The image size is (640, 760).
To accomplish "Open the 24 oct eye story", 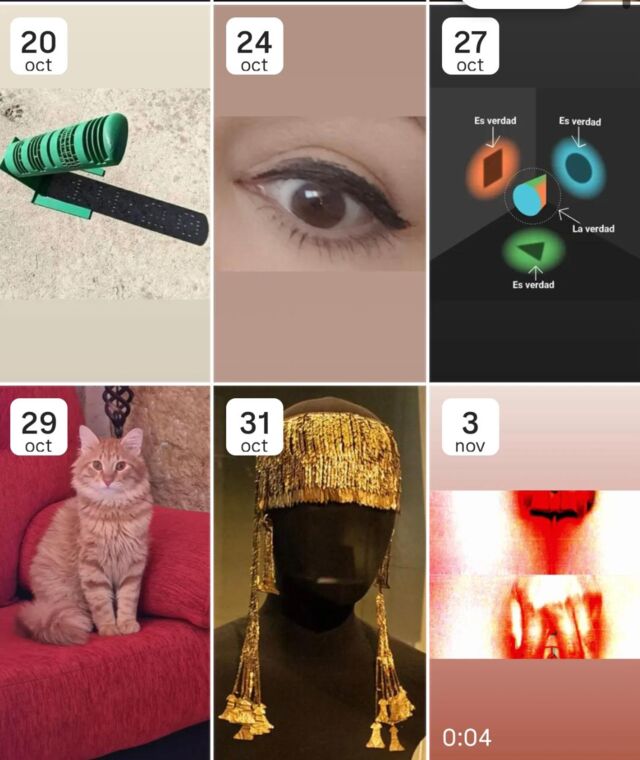I will [320, 193].
